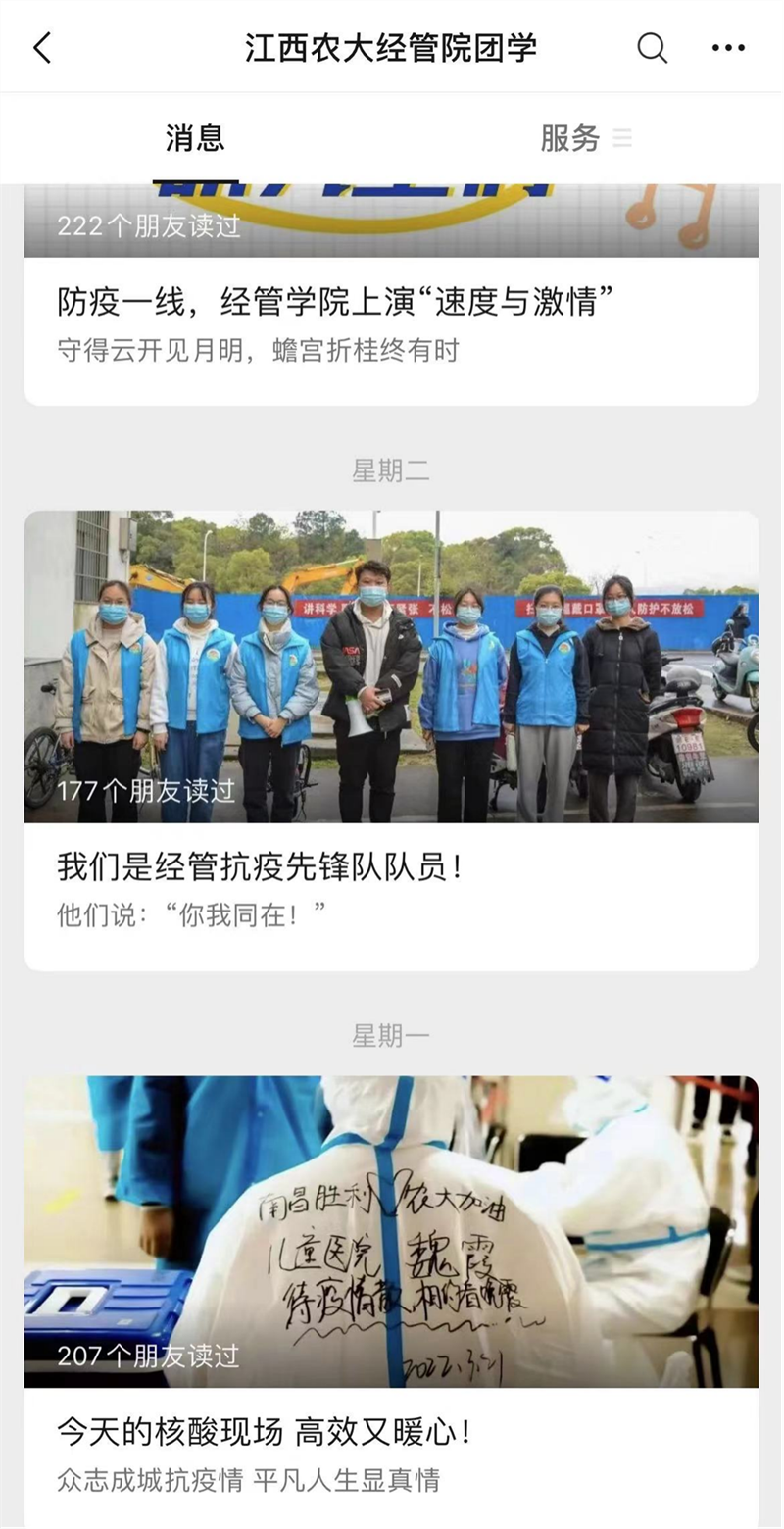
Task: Open search in the account header
Action: click(652, 47)
